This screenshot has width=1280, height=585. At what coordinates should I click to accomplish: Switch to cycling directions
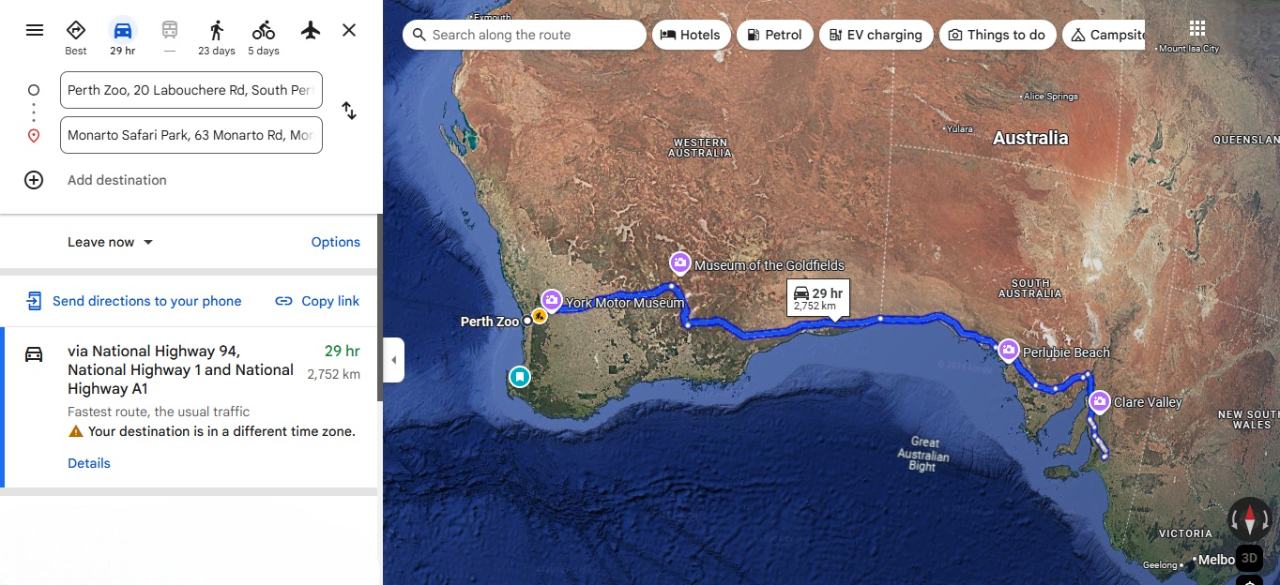pyautogui.click(x=263, y=36)
